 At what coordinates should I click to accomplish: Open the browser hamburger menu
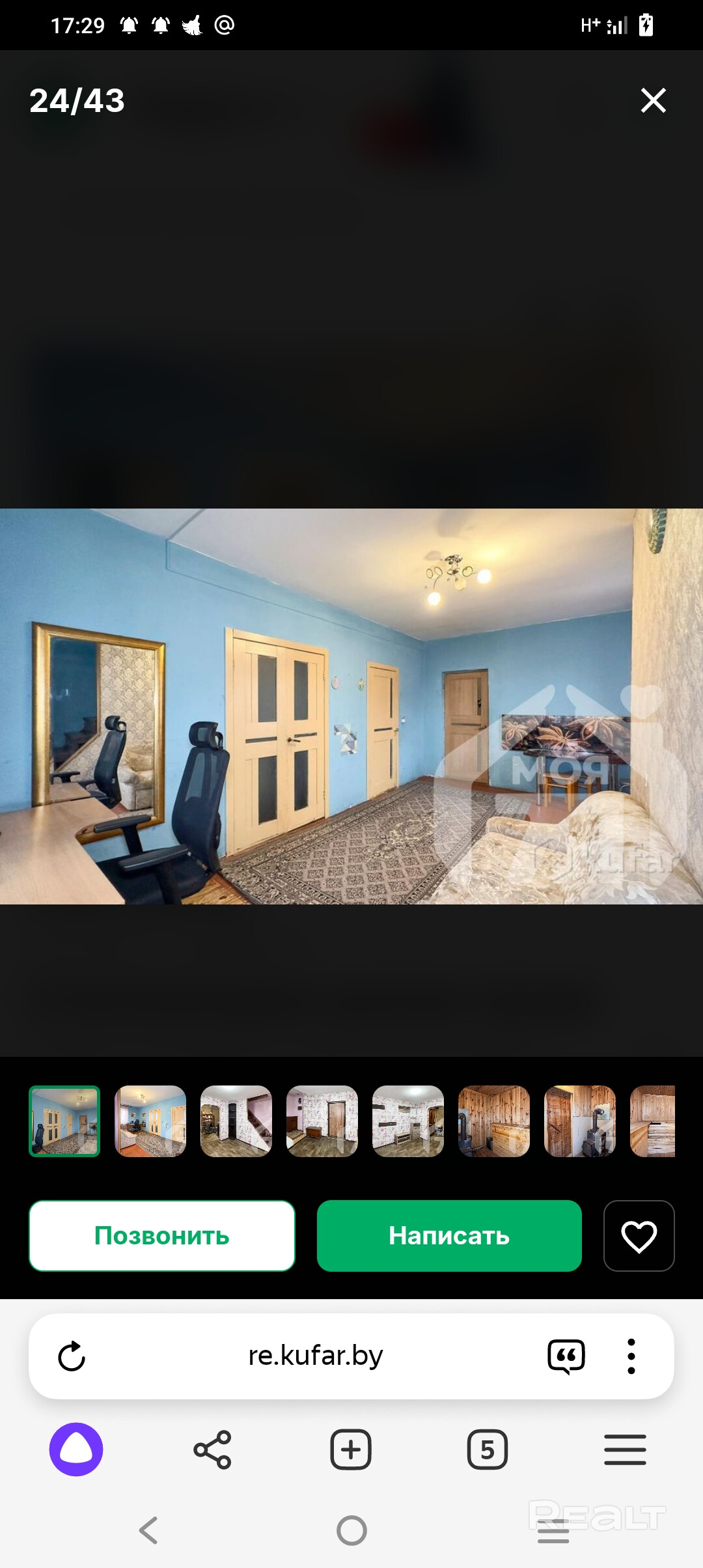tap(625, 1449)
